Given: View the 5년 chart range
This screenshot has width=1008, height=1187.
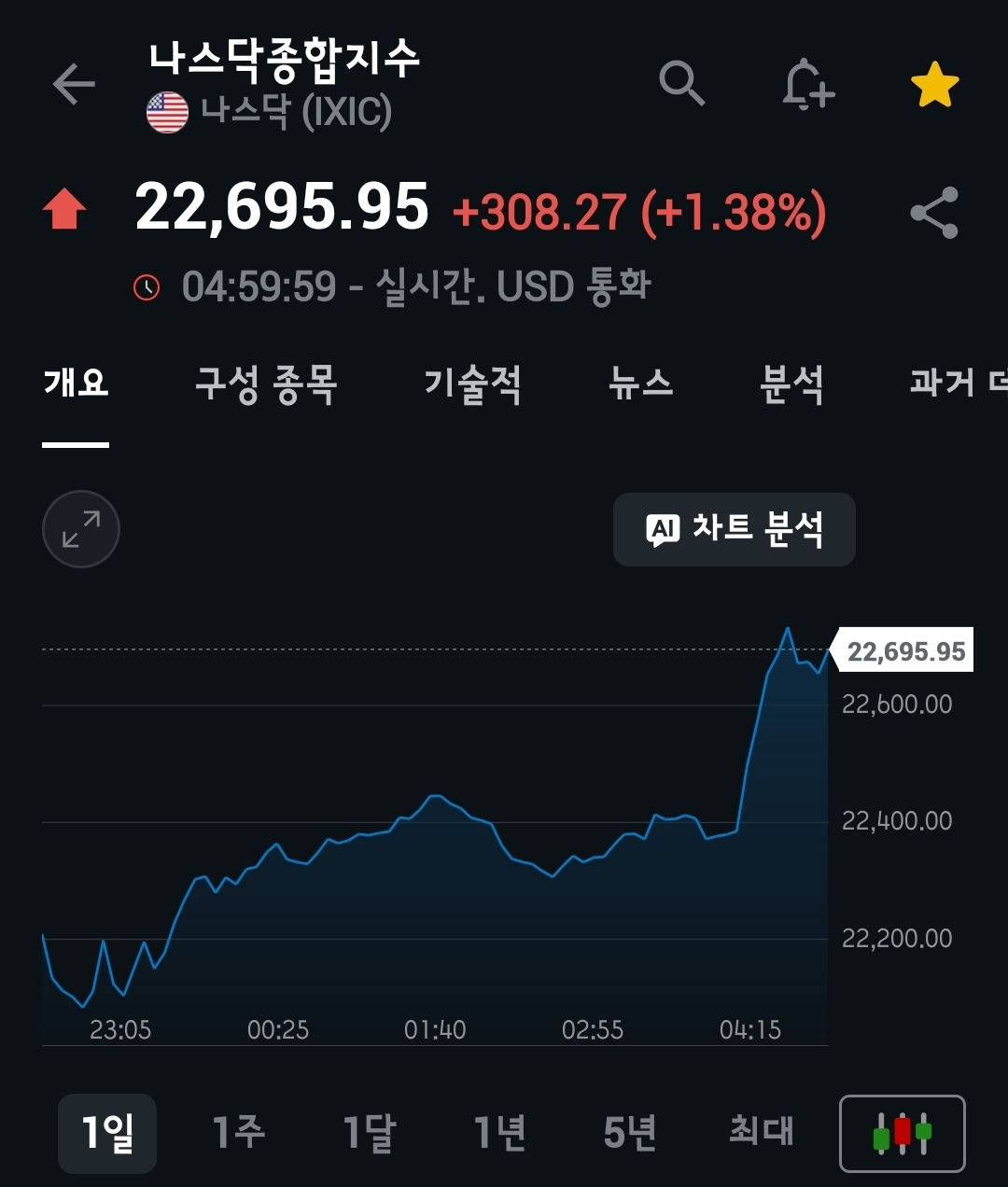Looking at the screenshot, I should click(x=630, y=1133).
